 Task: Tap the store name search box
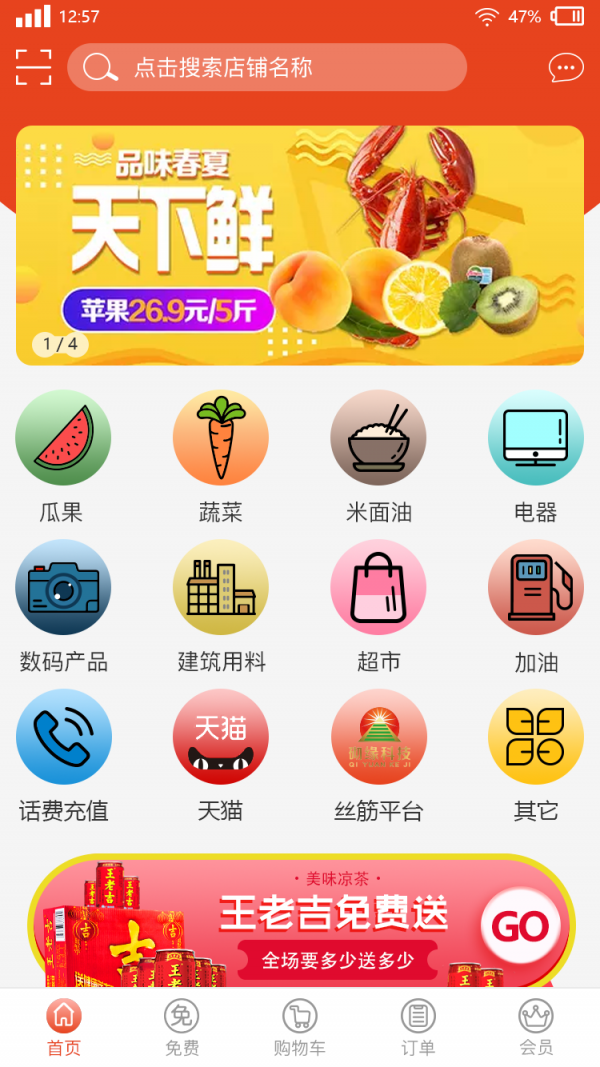pyautogui.click(x=267, y=68)
